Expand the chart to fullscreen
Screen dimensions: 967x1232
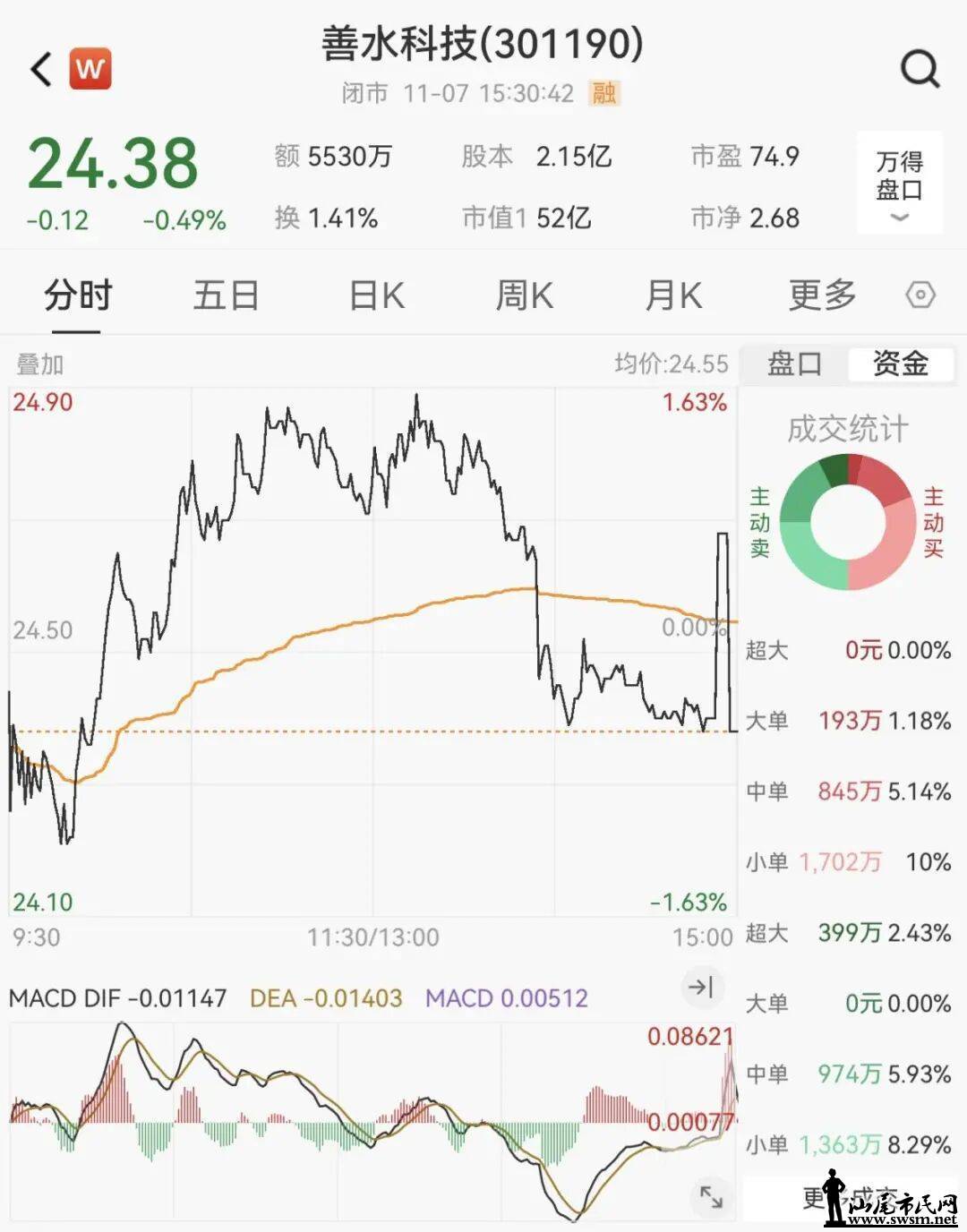[711, 1197]
